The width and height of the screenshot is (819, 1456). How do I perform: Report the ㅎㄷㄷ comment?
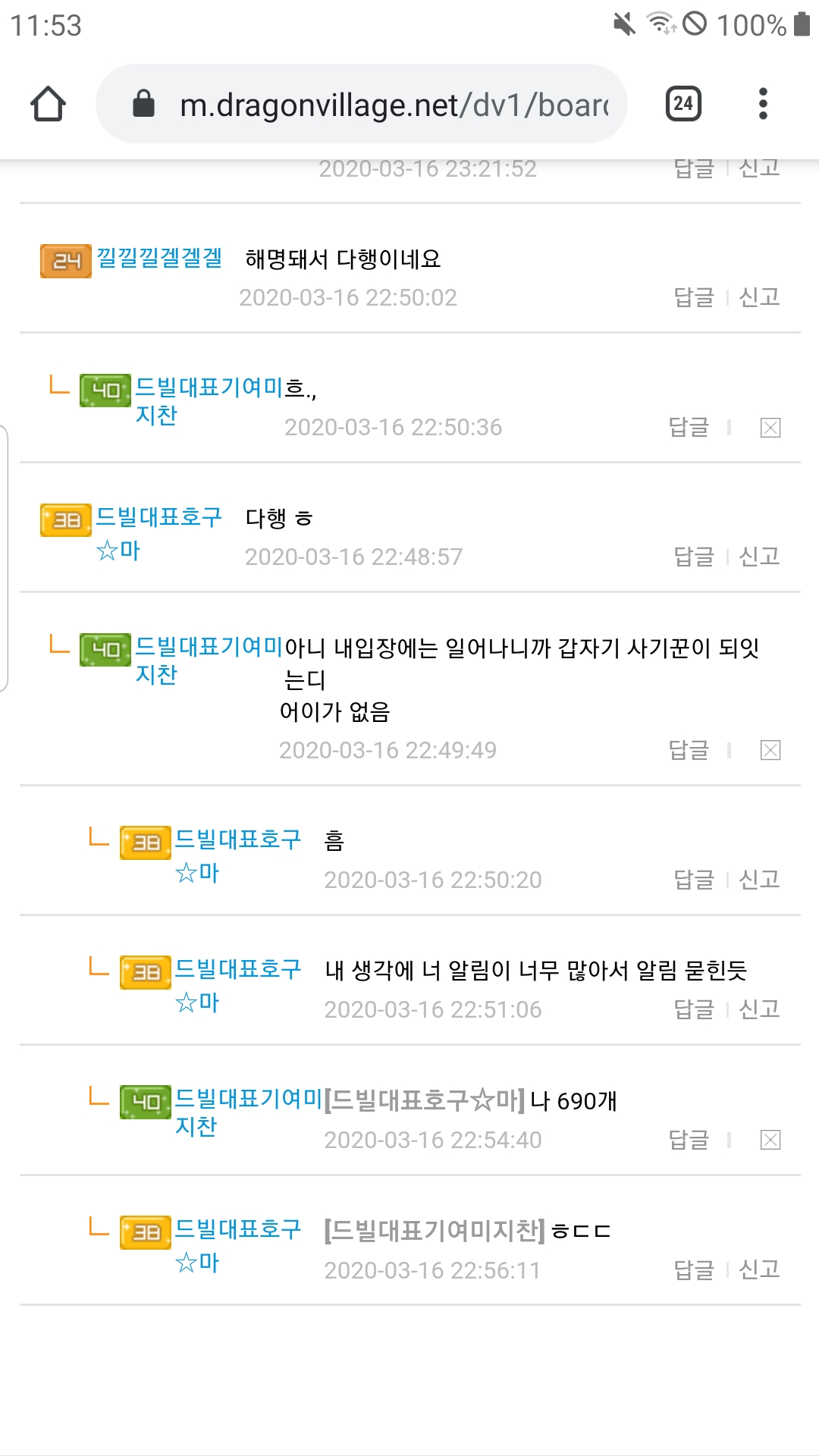click(759, 1270)
